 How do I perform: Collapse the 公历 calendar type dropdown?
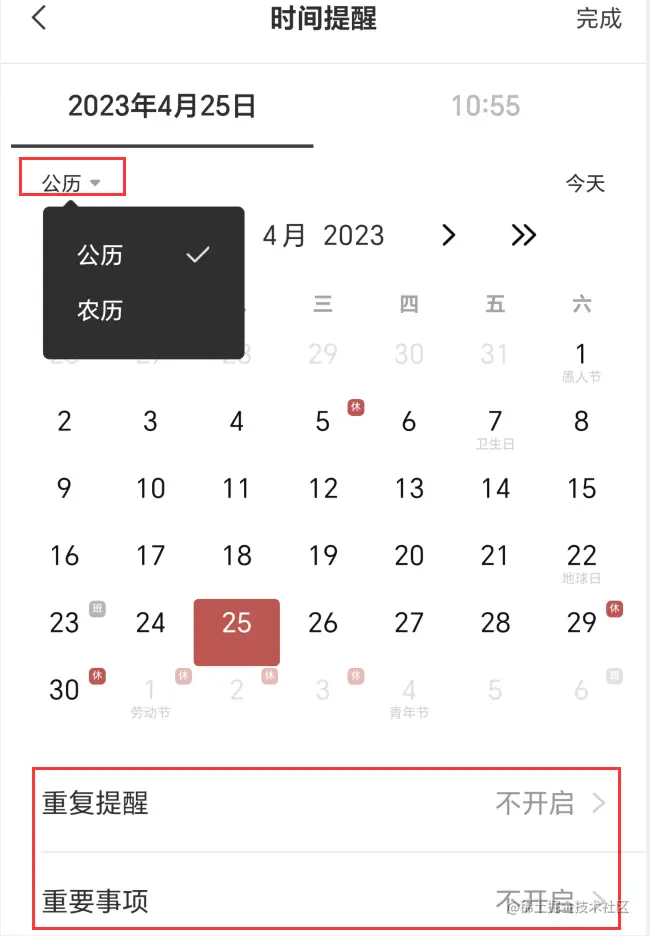coord(71,183)
